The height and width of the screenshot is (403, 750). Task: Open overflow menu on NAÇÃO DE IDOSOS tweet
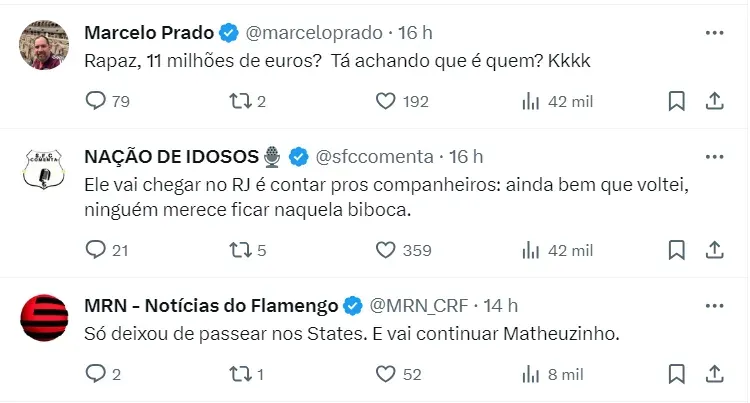click(x=714, y=156)
